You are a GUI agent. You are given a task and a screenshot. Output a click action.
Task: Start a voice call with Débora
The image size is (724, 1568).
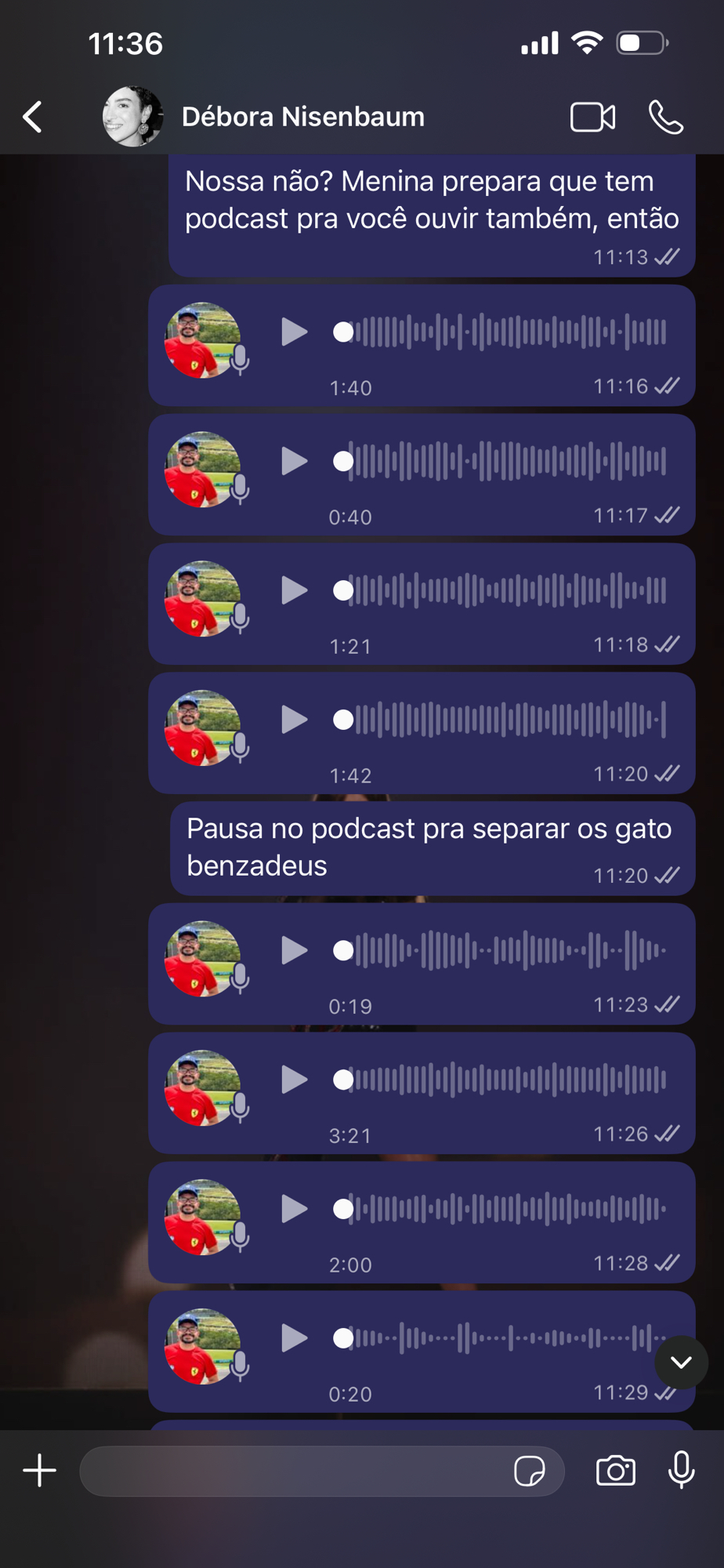point(666,118)
